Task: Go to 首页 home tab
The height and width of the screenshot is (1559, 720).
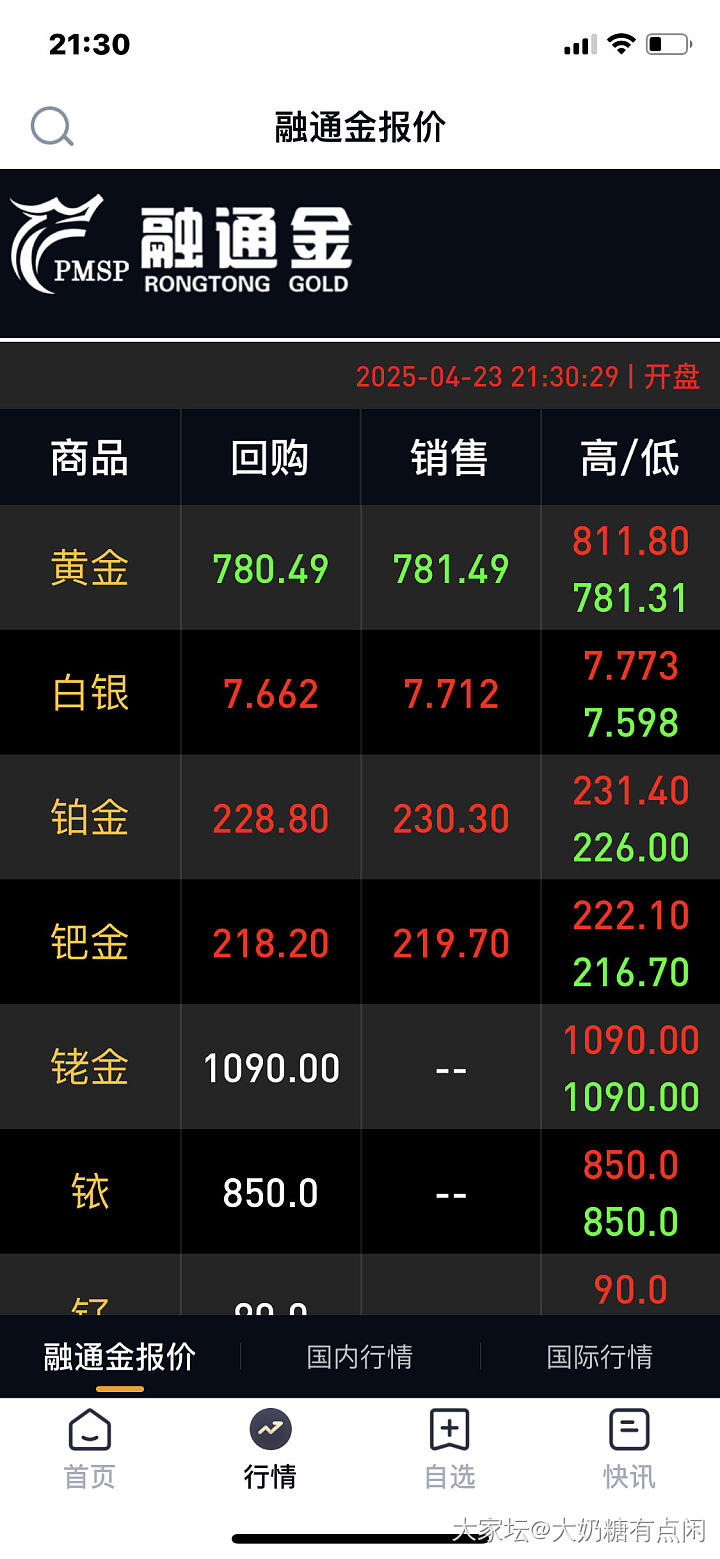Action: [x=90, y=1448]
